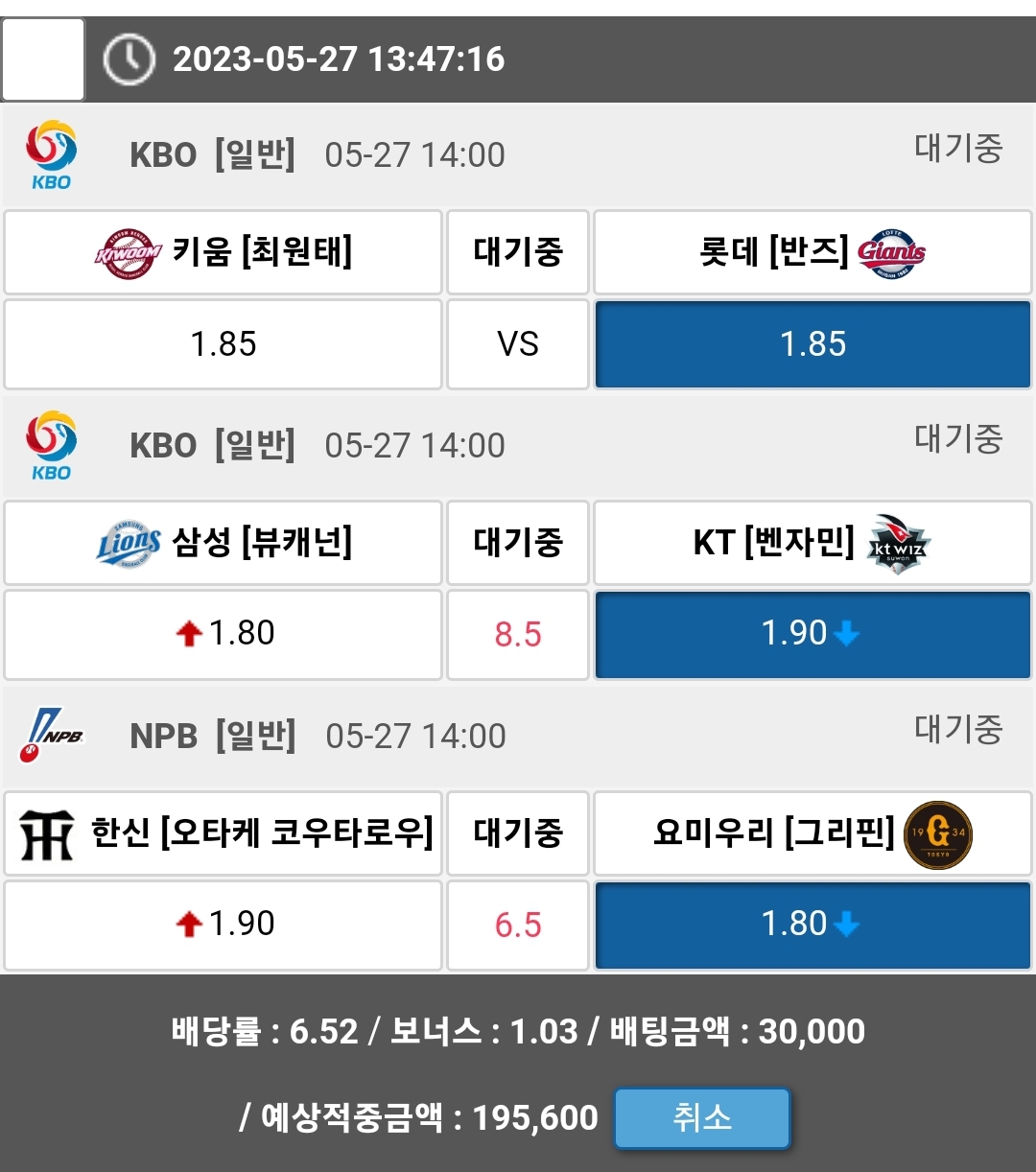This screenshot has width=1036, height=1172.
Task: Tick the checkbox beside the 2023-05-27 timestamp
Action: 43,59
